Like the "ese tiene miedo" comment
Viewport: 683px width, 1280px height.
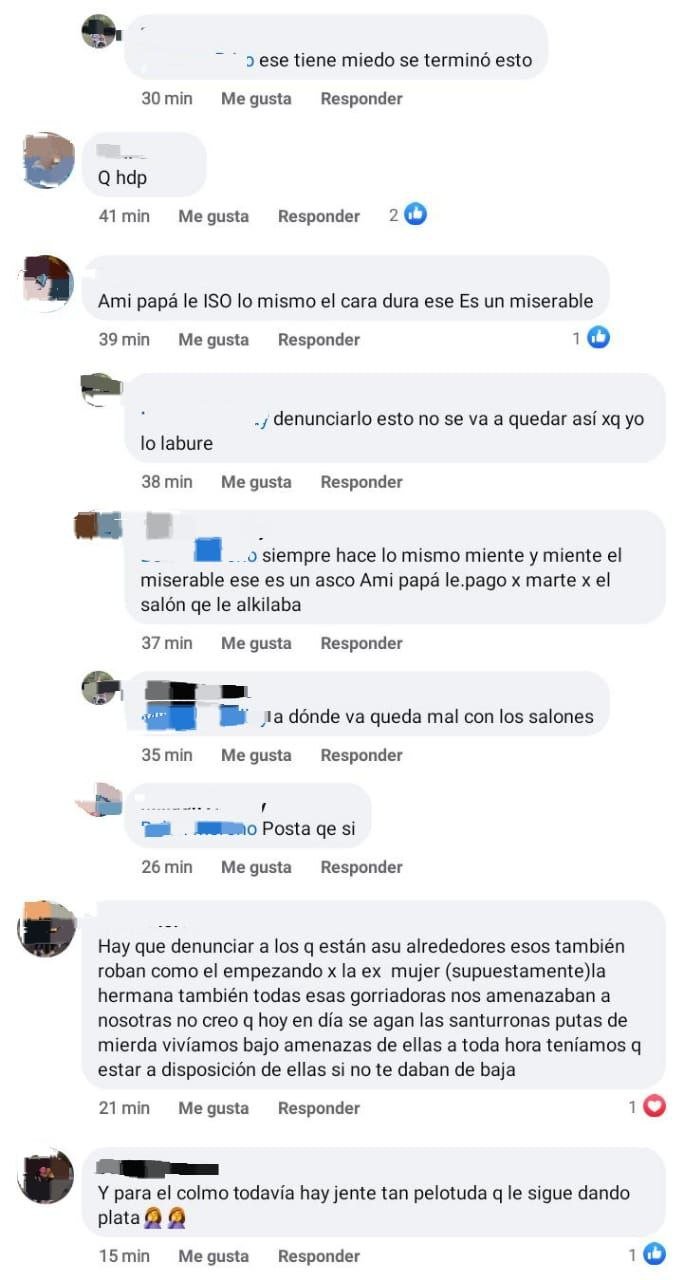coord(256,99)
